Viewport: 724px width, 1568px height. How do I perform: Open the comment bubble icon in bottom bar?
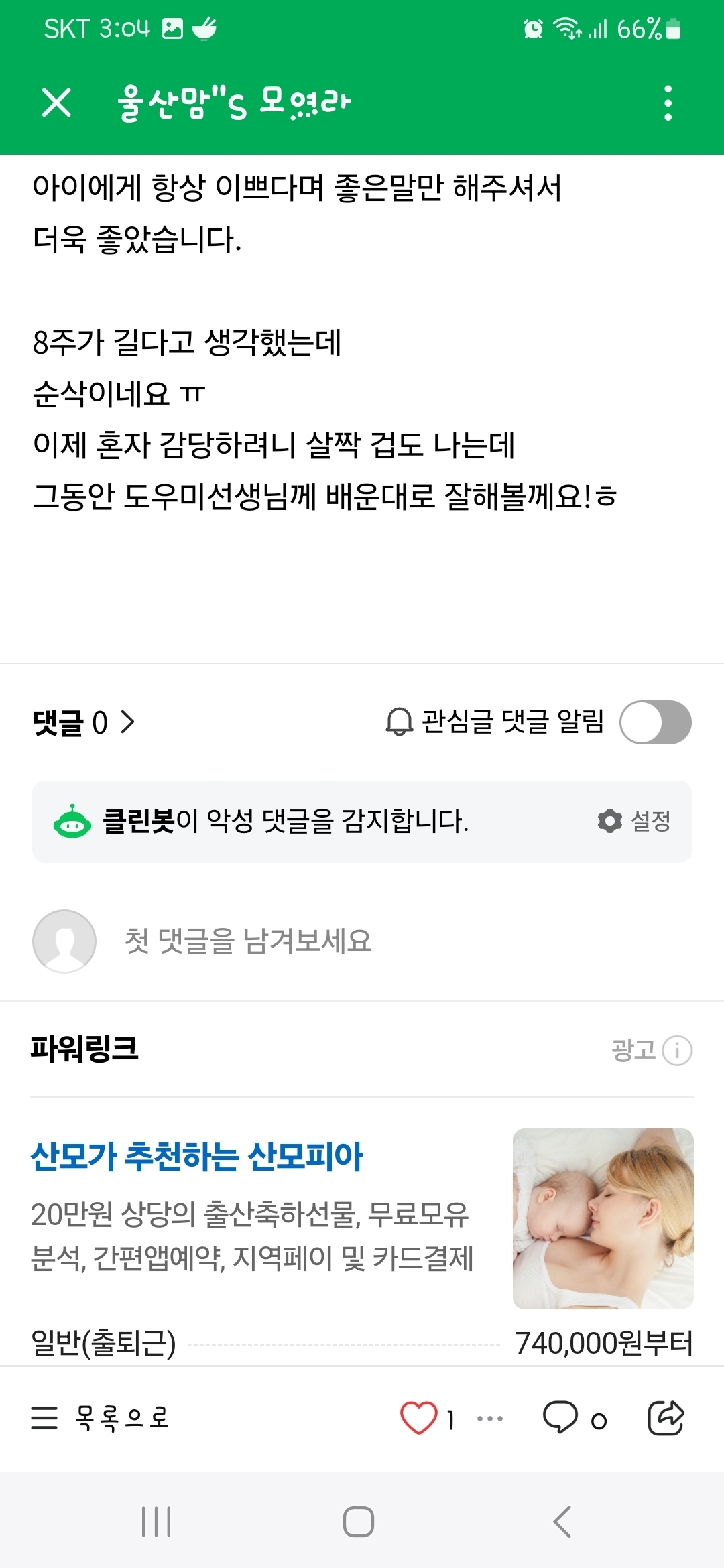coord(560,1417)
